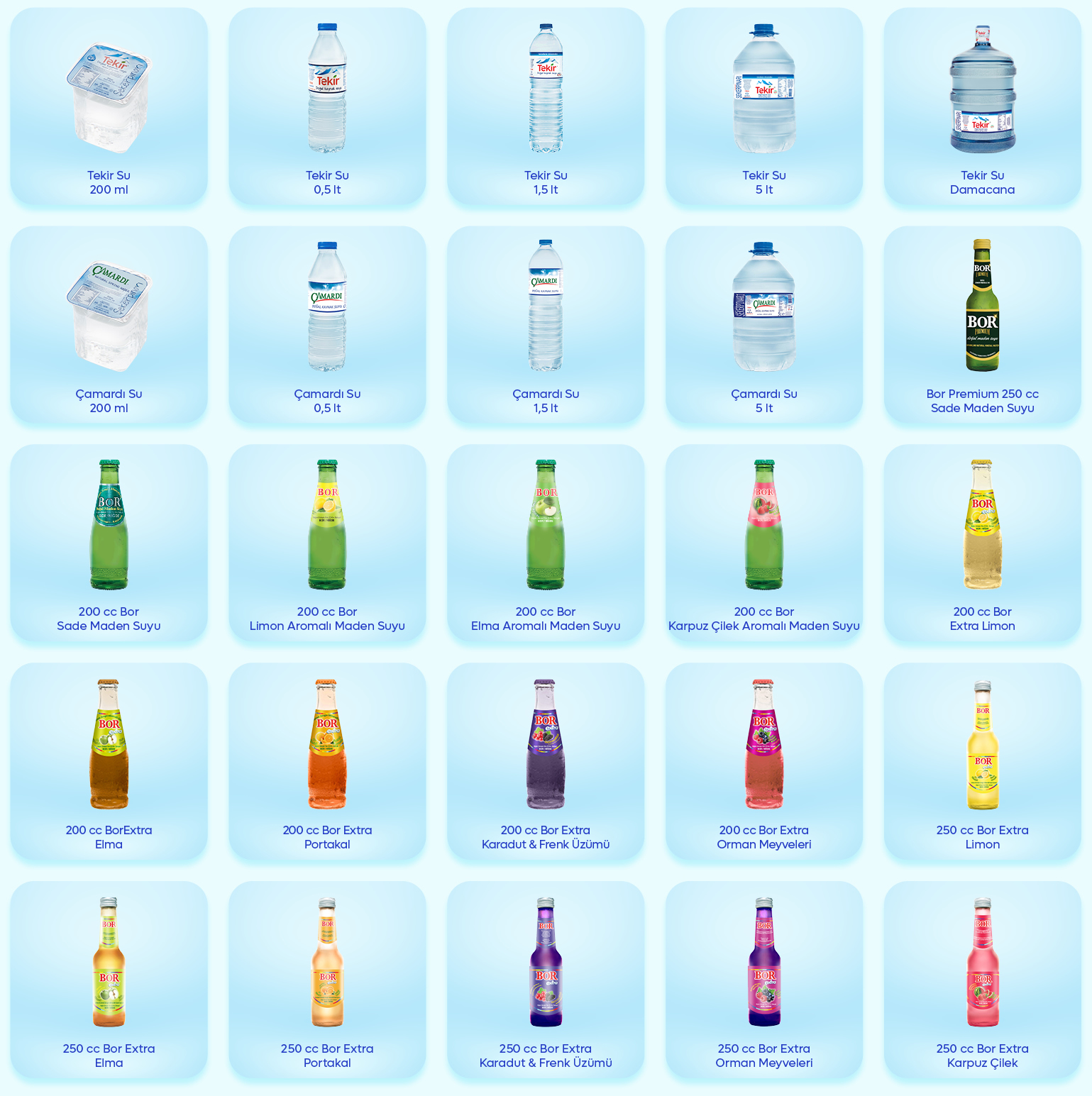View 200 cc Bor Elma Aromalı Maden Suyu
Viewport: 1092px width, 1096px height.
546,543
